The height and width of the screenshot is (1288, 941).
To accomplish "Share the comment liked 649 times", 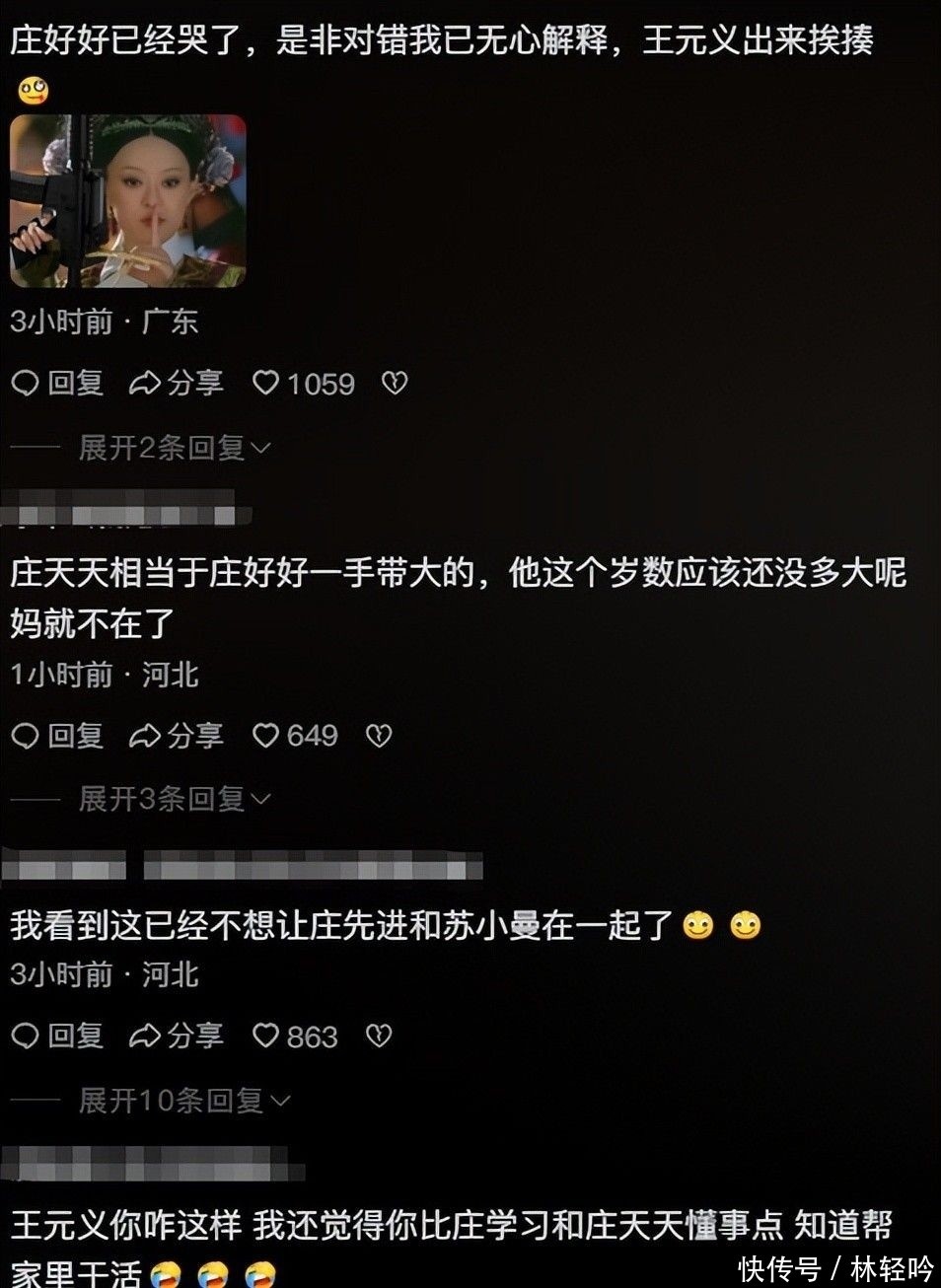I will click(177, 736).
